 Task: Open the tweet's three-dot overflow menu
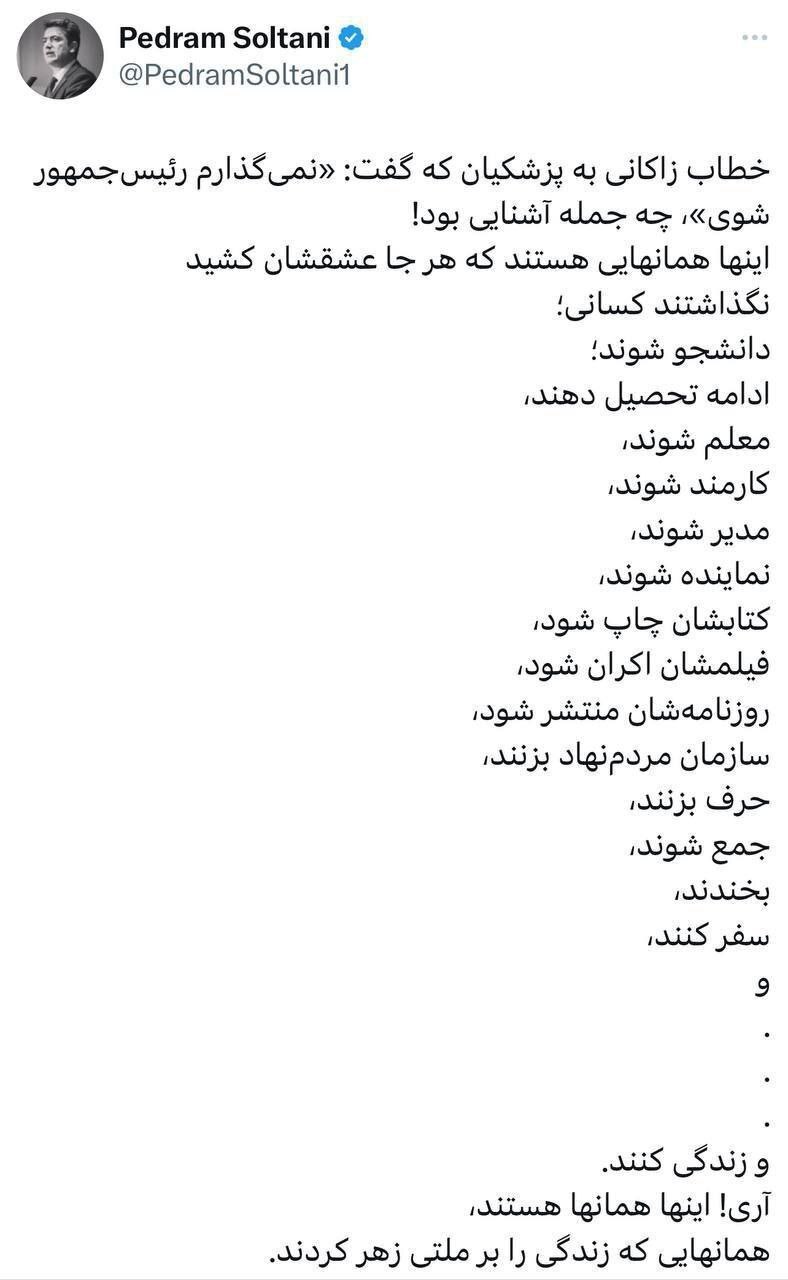(x=754, y=38)
